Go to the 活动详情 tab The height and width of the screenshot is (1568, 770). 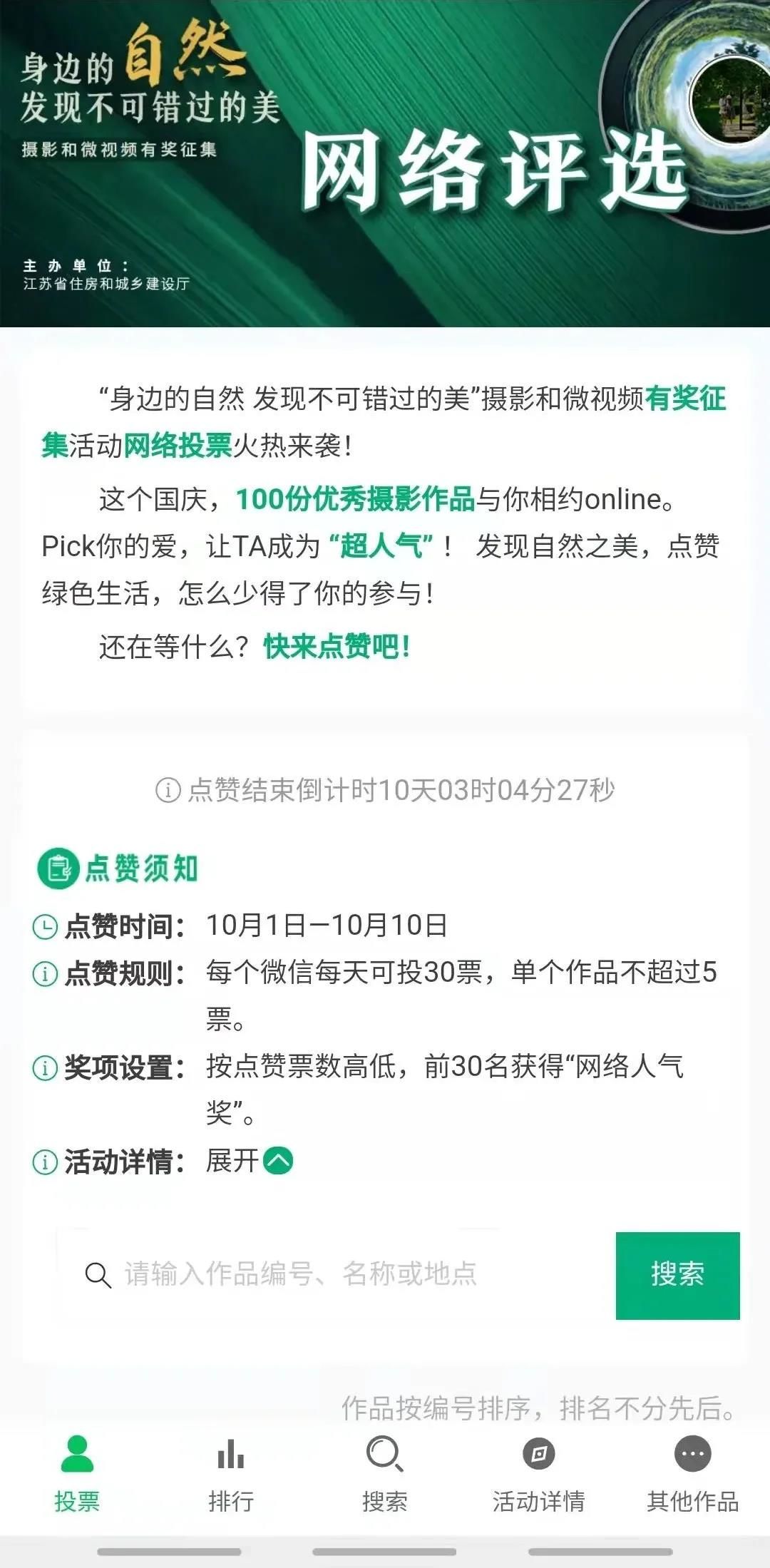[539, 1473]
